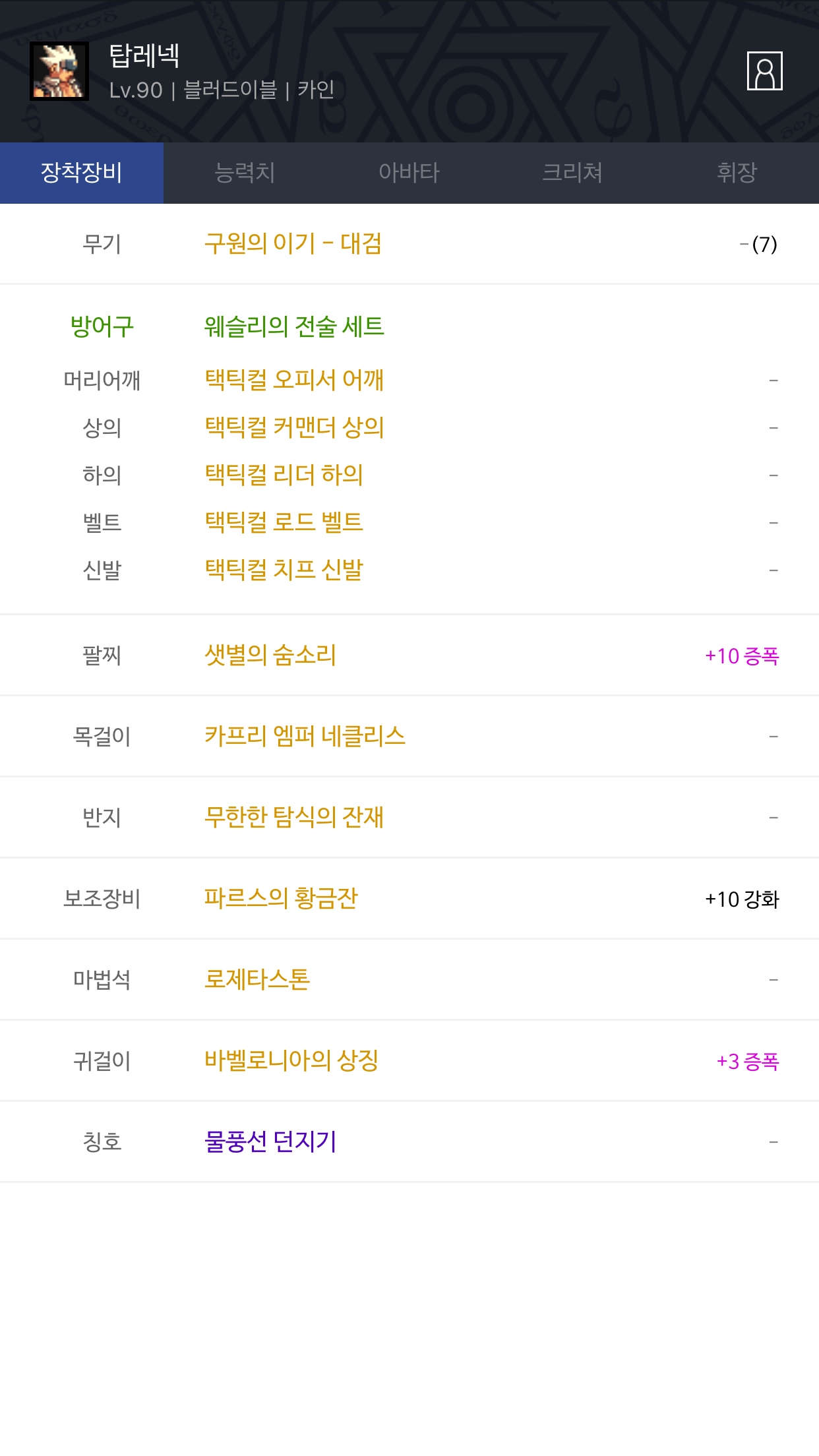819x1456 pixels.
Task: Open 파르스의 황금잔 sub equipment
Action: pyautogui.click(x=281, y=898)
